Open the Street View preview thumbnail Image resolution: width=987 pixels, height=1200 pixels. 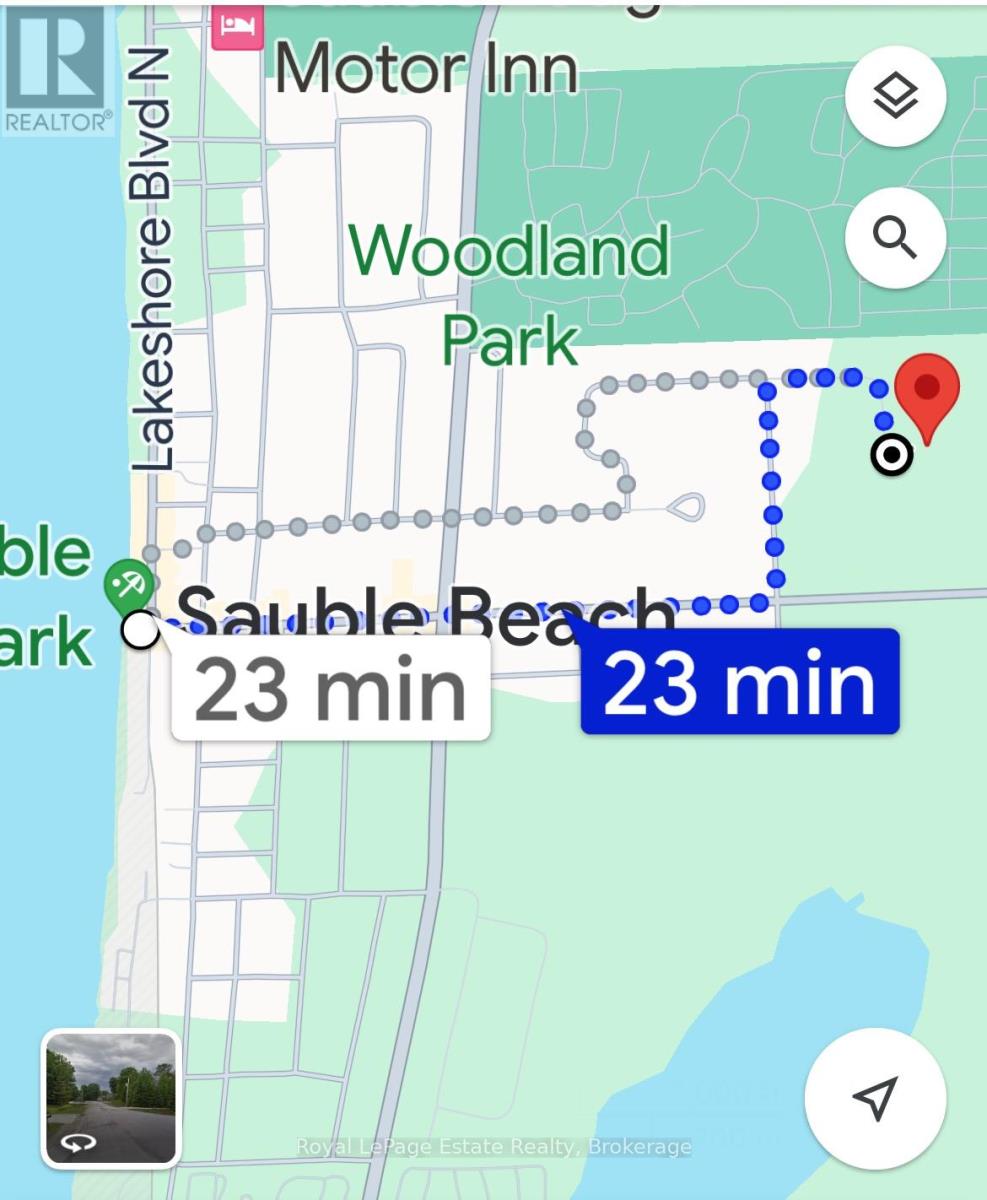[110, 1099]
